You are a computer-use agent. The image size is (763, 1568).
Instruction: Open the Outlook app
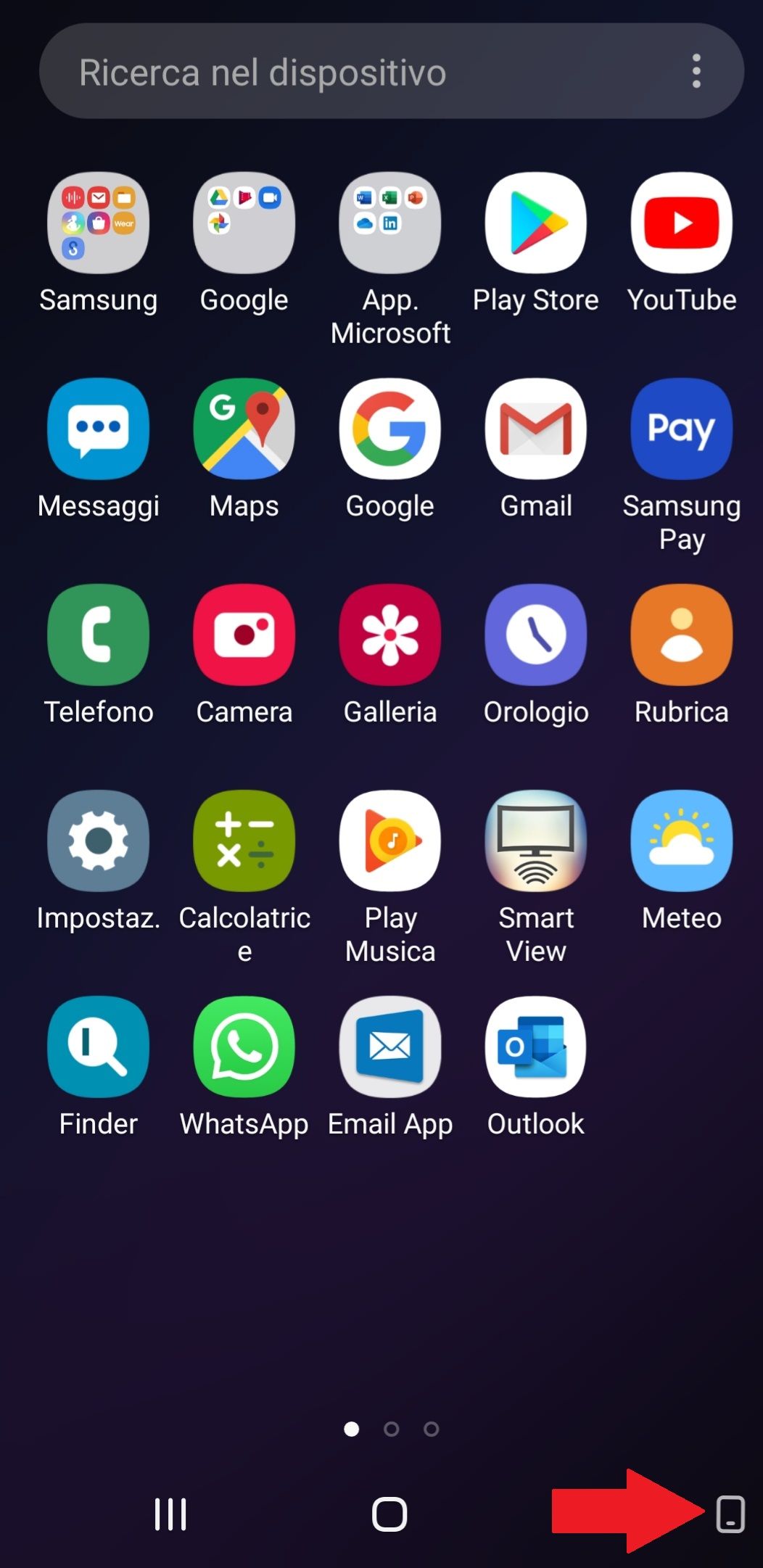535,1047
